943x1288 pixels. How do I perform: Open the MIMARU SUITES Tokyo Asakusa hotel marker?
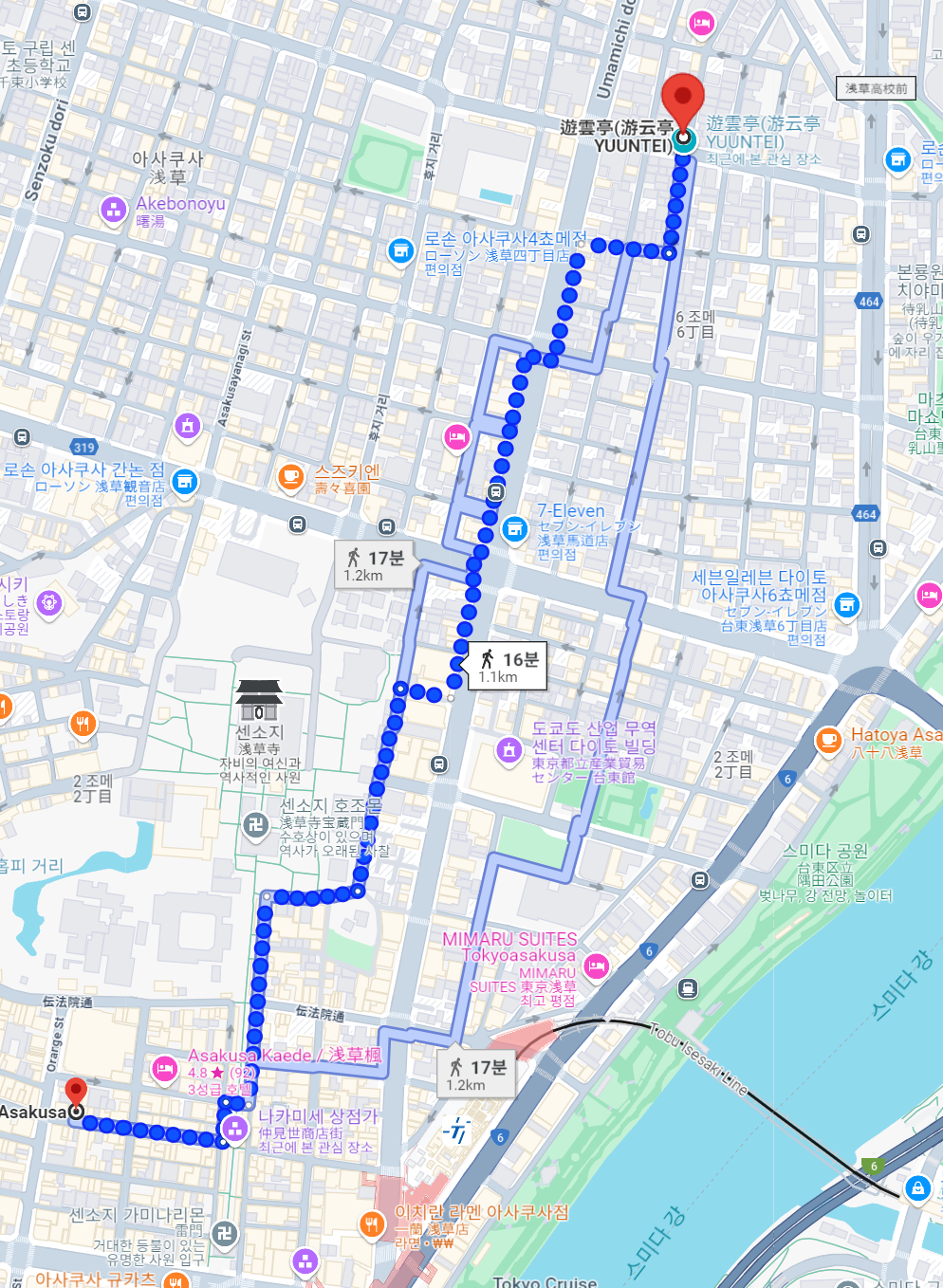coord(597,966)
